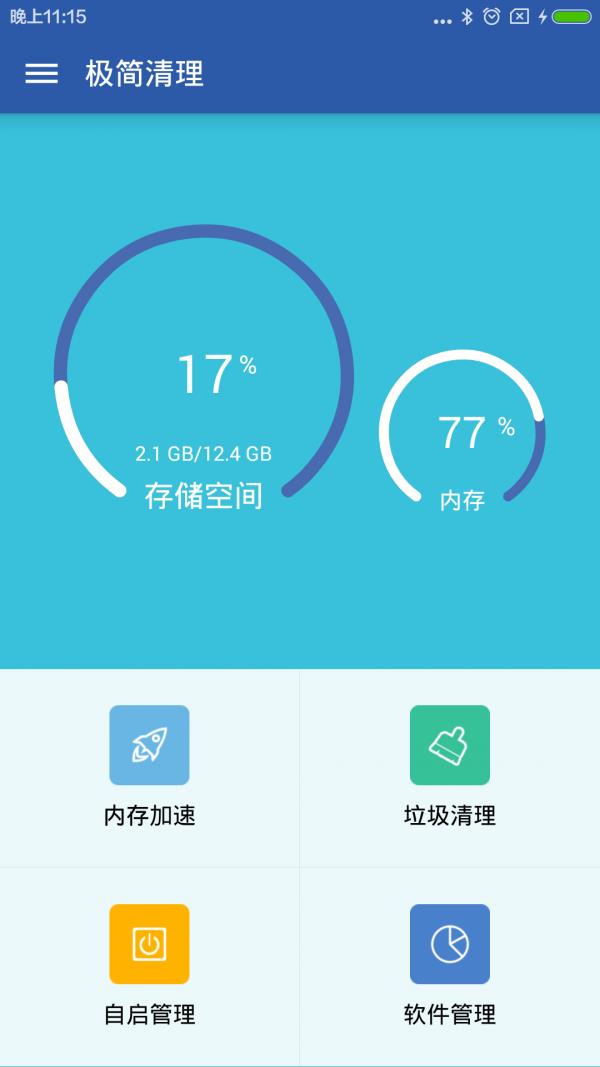
Task: Tap the 内存 memory usage gauge
Action: (x=462, y=429)
